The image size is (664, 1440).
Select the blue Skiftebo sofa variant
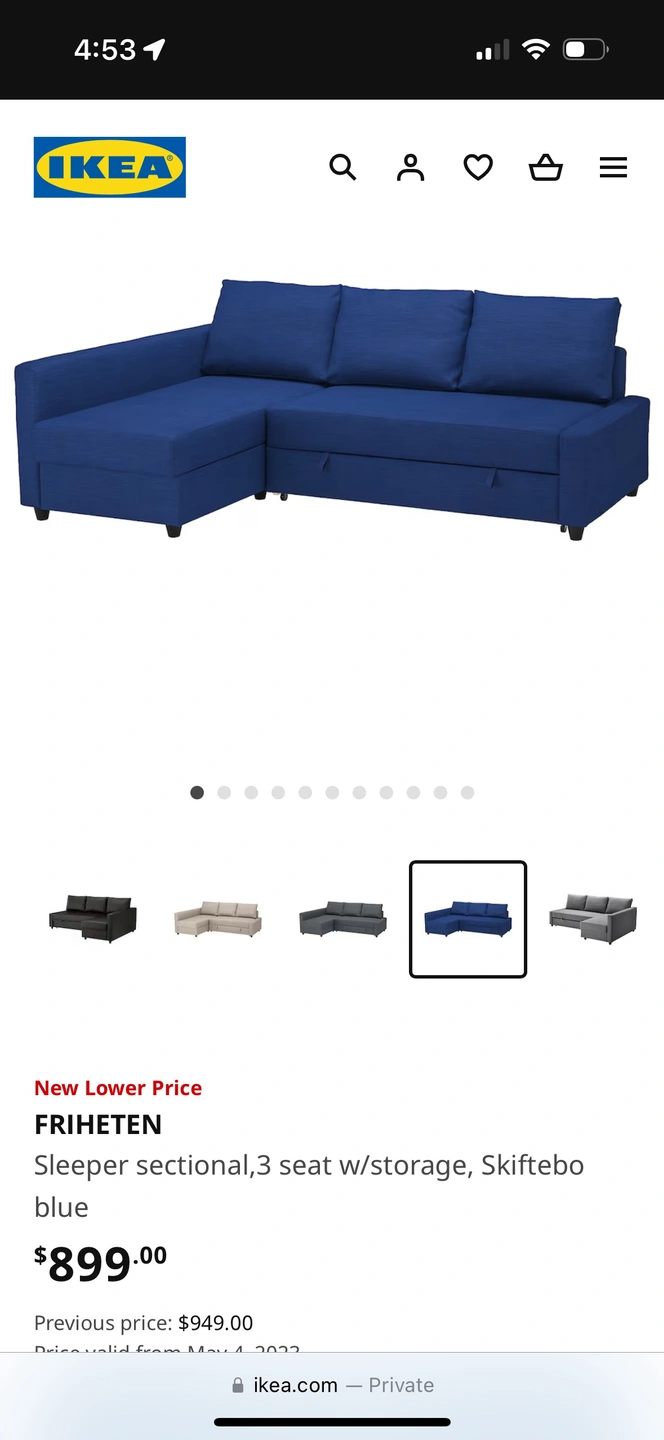coord(468,919)
